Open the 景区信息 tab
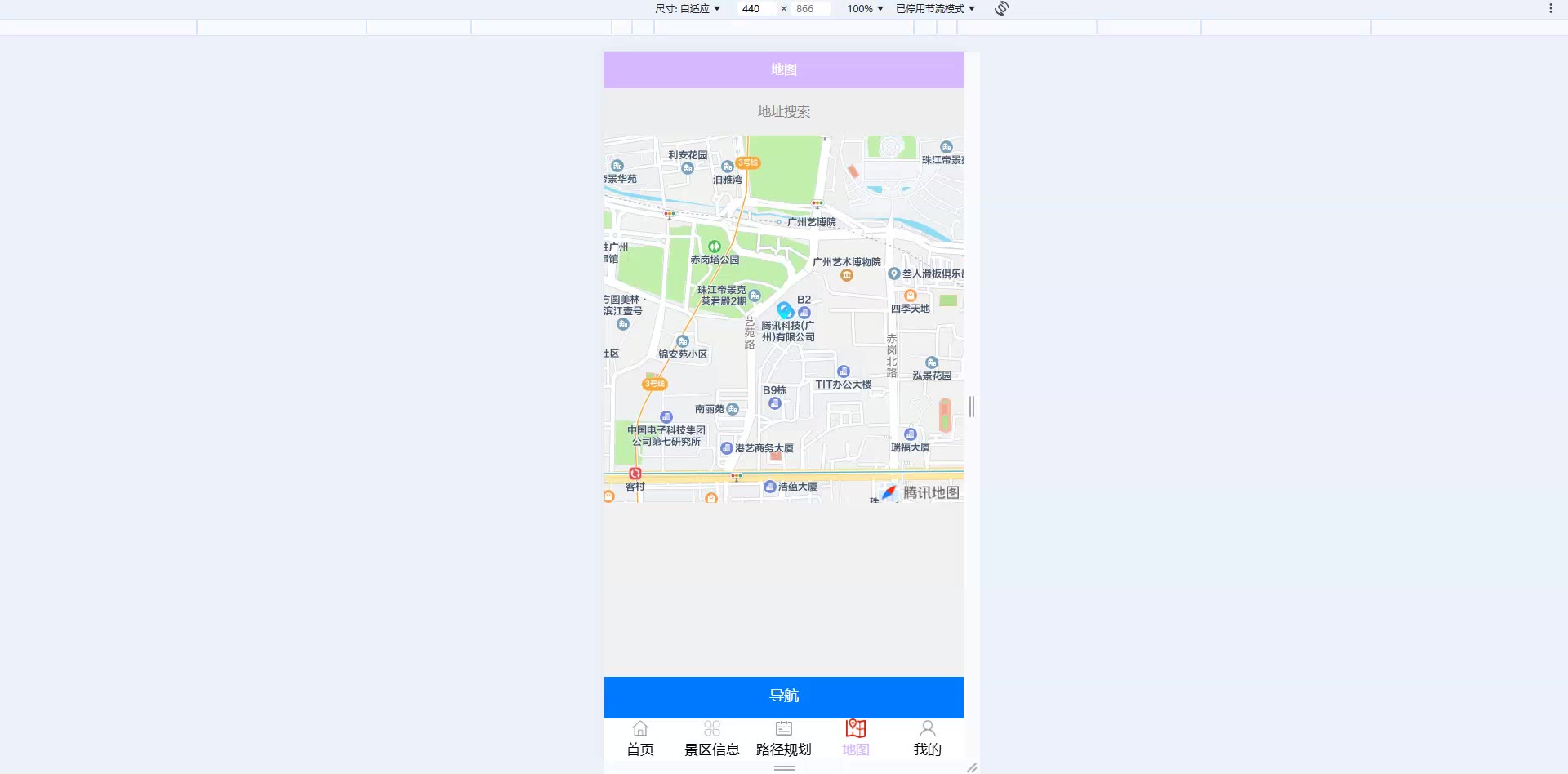The height and width of the screenshot is (774, 1568). [711, 738]
